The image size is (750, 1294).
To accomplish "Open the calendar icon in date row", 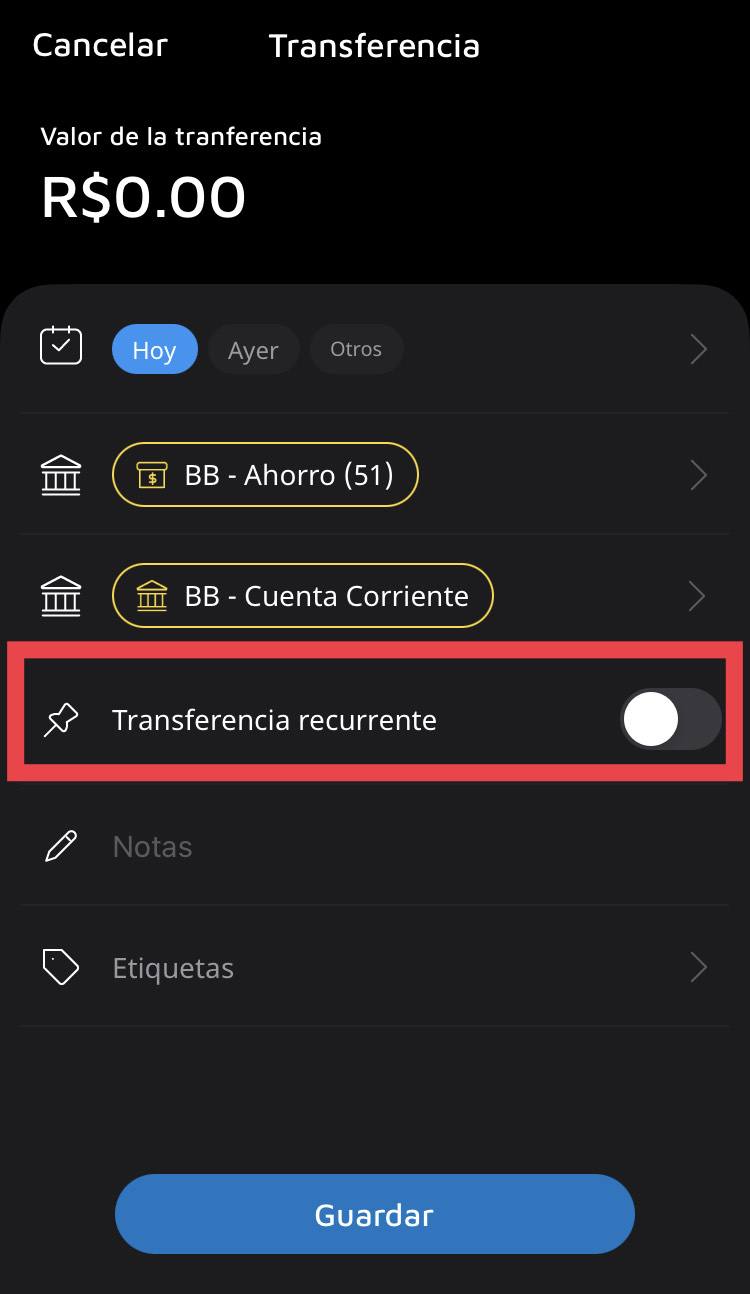I will pyautogui.click(x=61, y=347).
